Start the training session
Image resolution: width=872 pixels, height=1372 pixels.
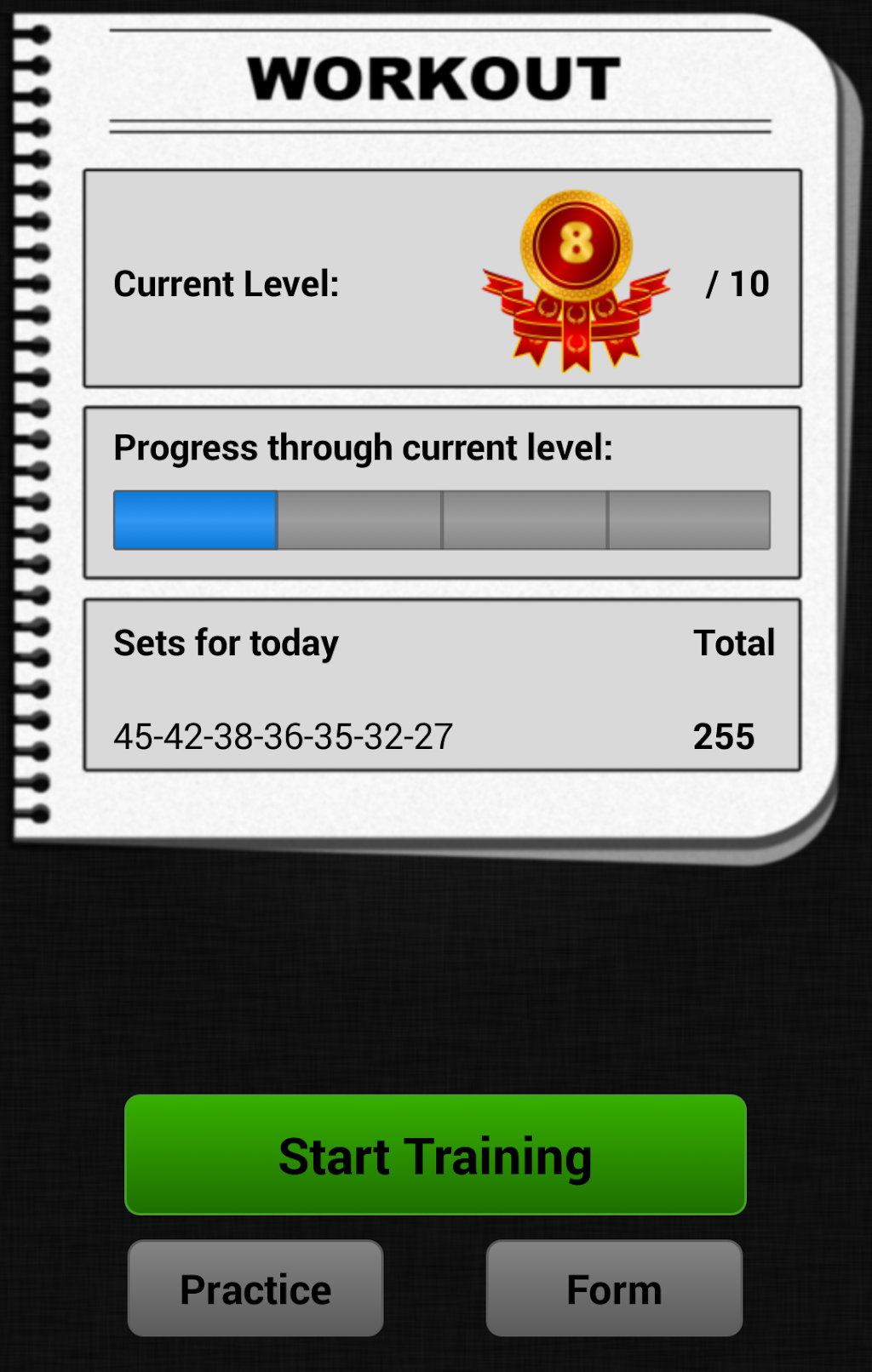435,1155
